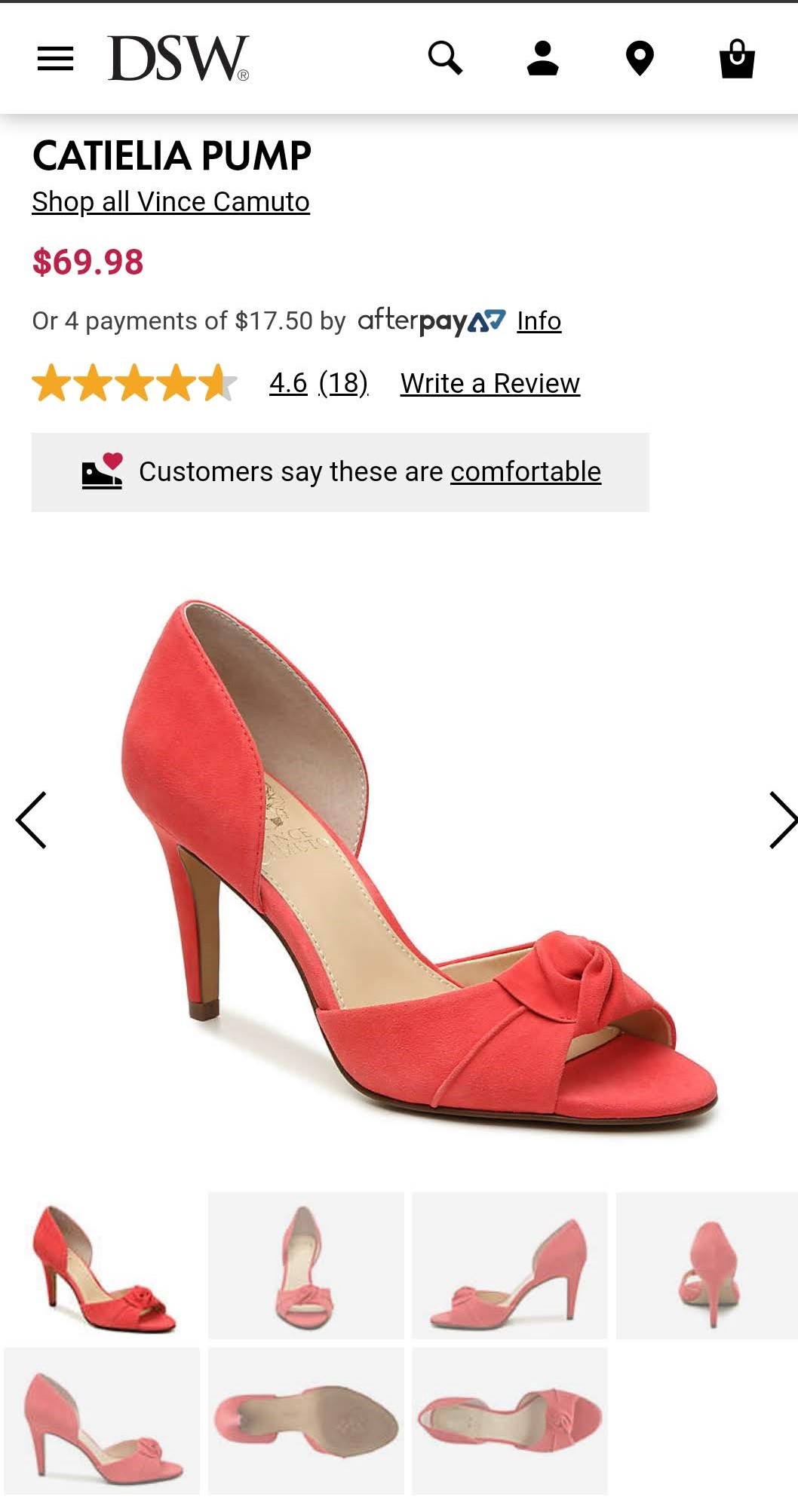This screenshot has height=1512, width=798.
Task: Open the shopping bag
Action: tap(737, 58)
